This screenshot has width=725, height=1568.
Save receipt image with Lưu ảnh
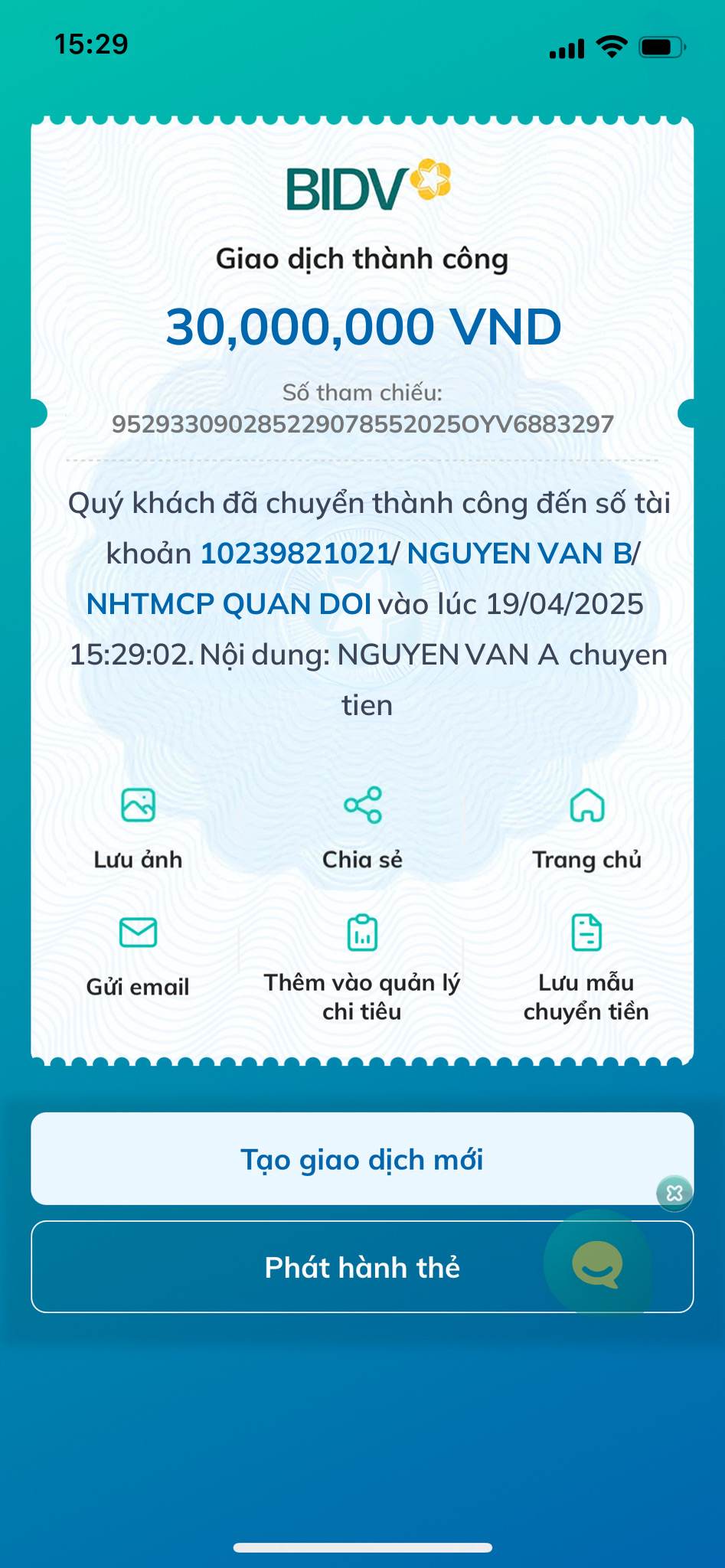pyautogui.click(x=138, y=828)
